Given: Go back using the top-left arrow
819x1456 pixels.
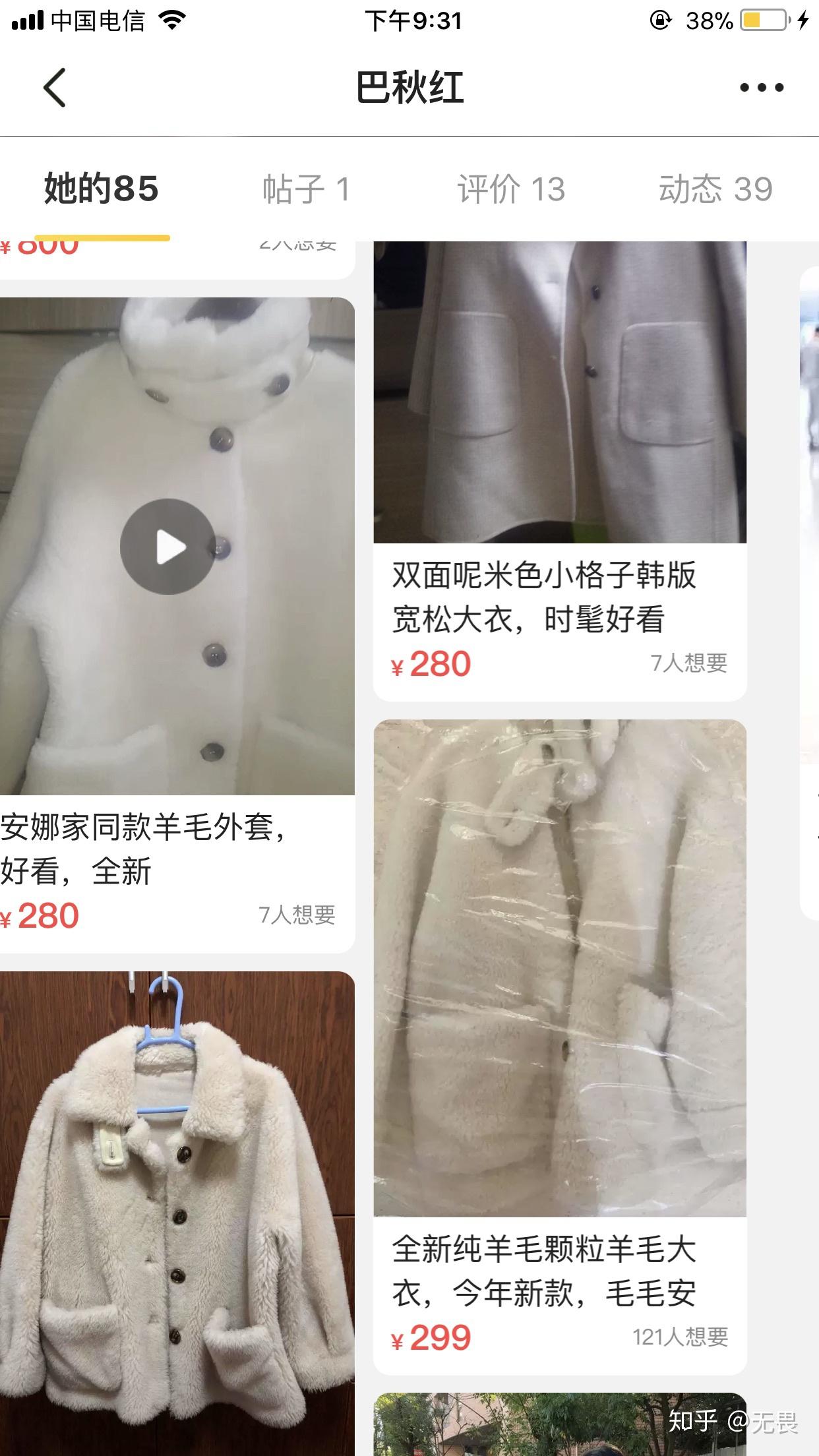Looking at the screenshot, I should pyautogui.click(x=55, y=88).
